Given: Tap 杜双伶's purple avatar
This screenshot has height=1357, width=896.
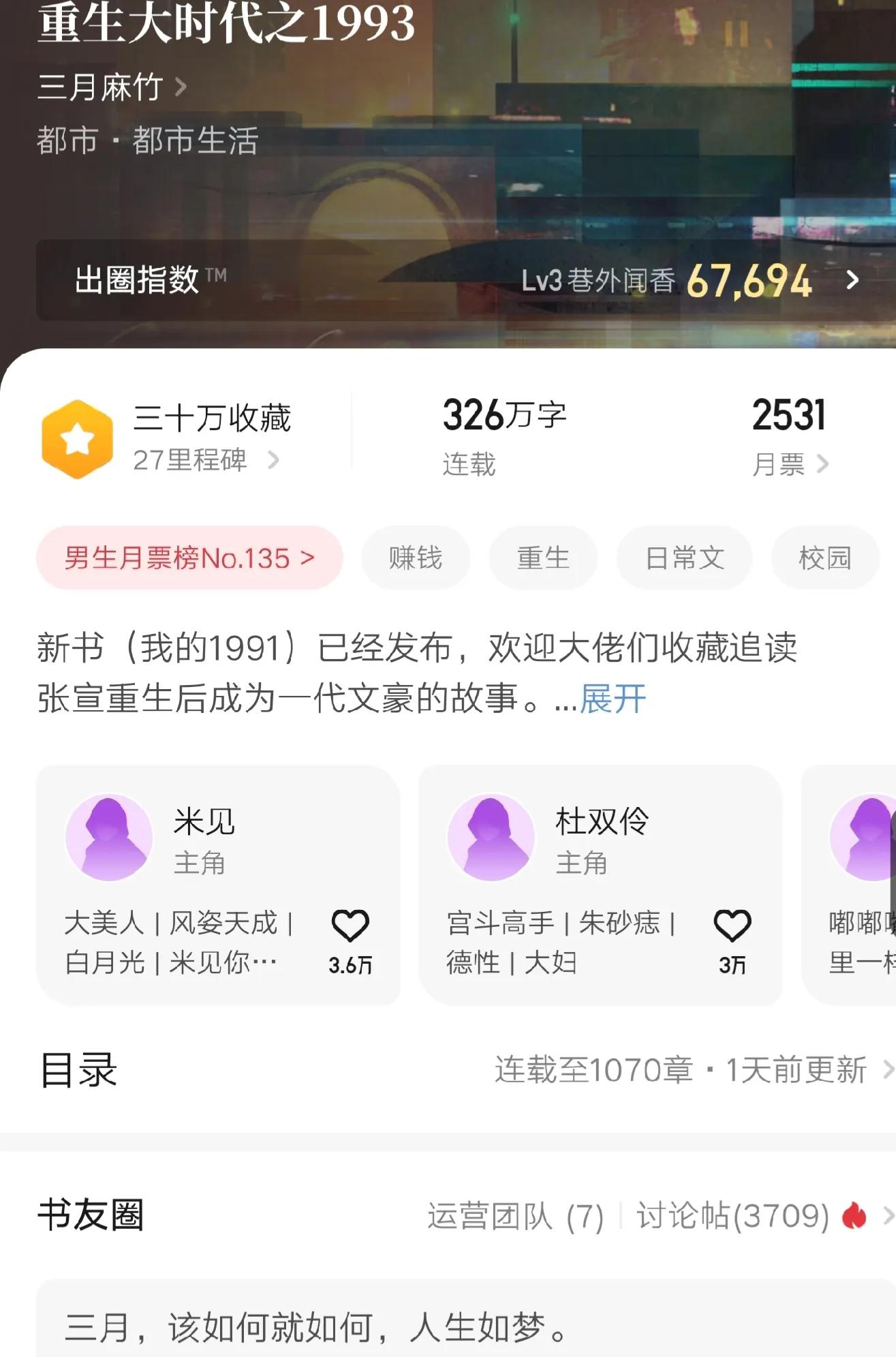Looking at the screenshot, I should click(492, 837).
